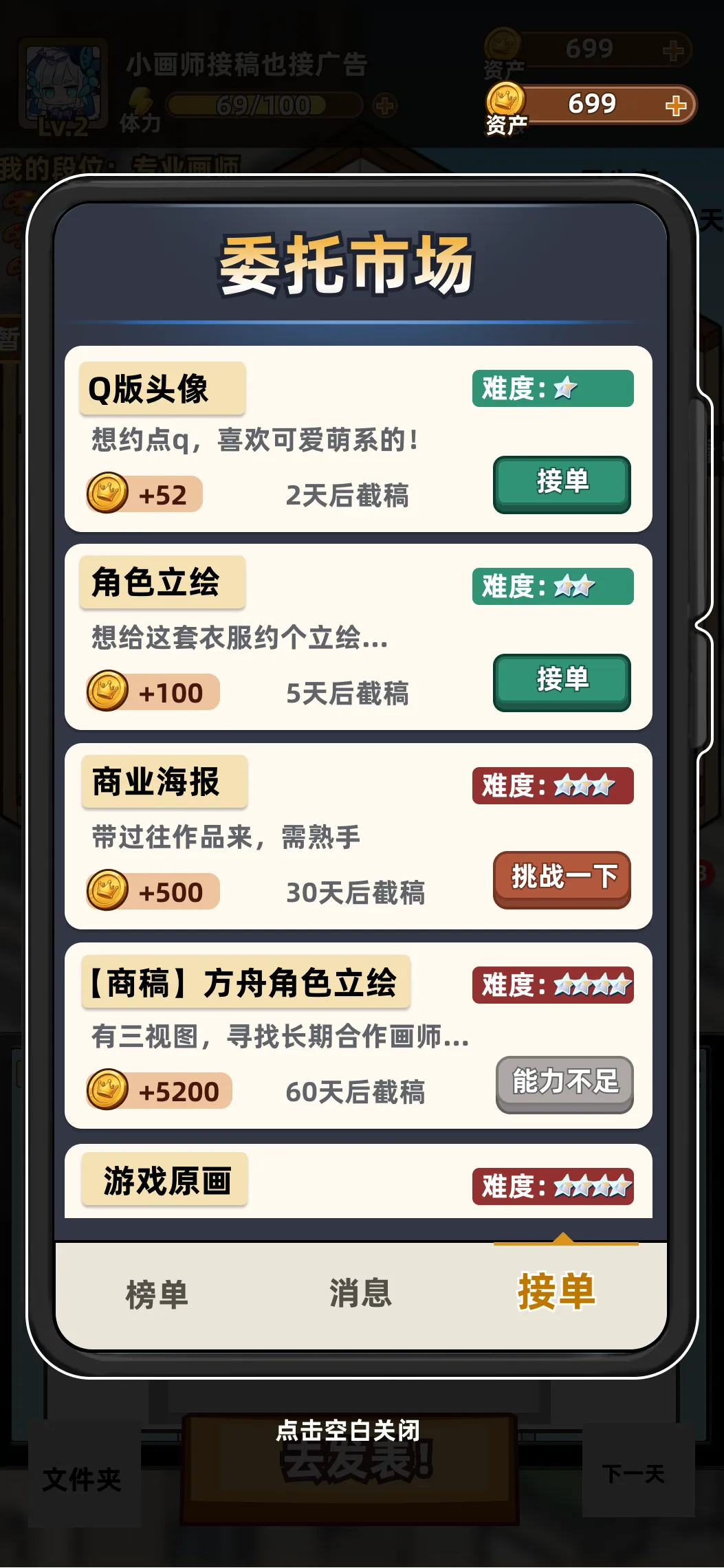
Task: Close the popup via 点击空白关闭
Action: [348, 1431]
